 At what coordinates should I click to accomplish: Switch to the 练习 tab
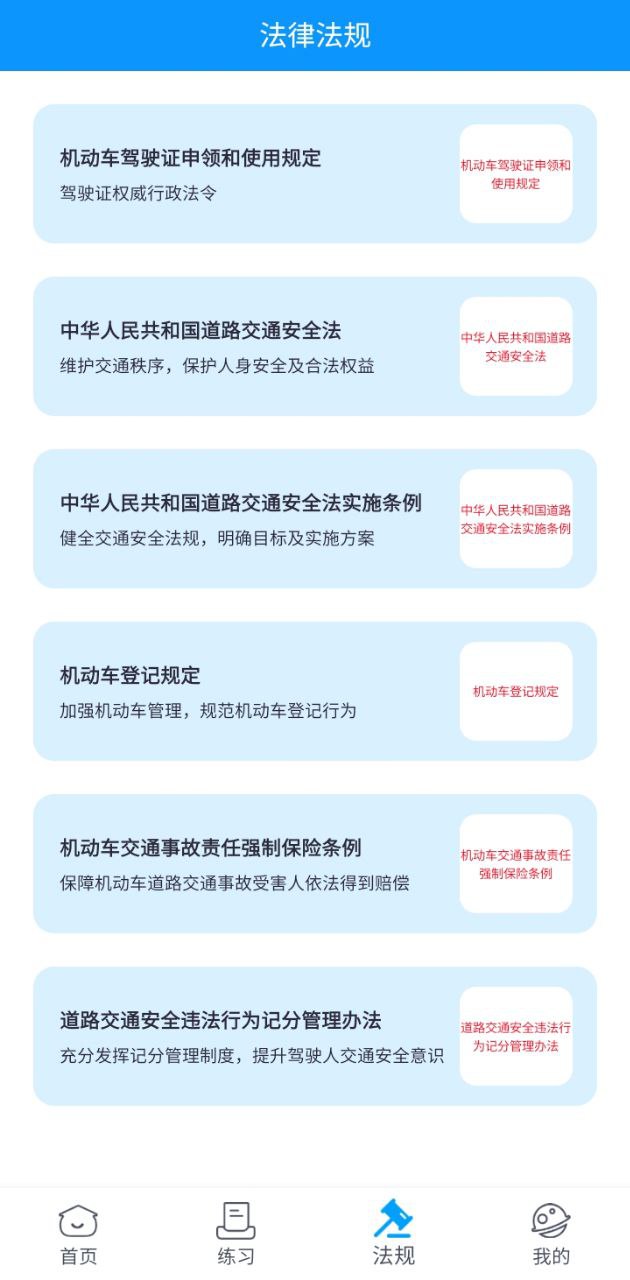point(236,1234)
